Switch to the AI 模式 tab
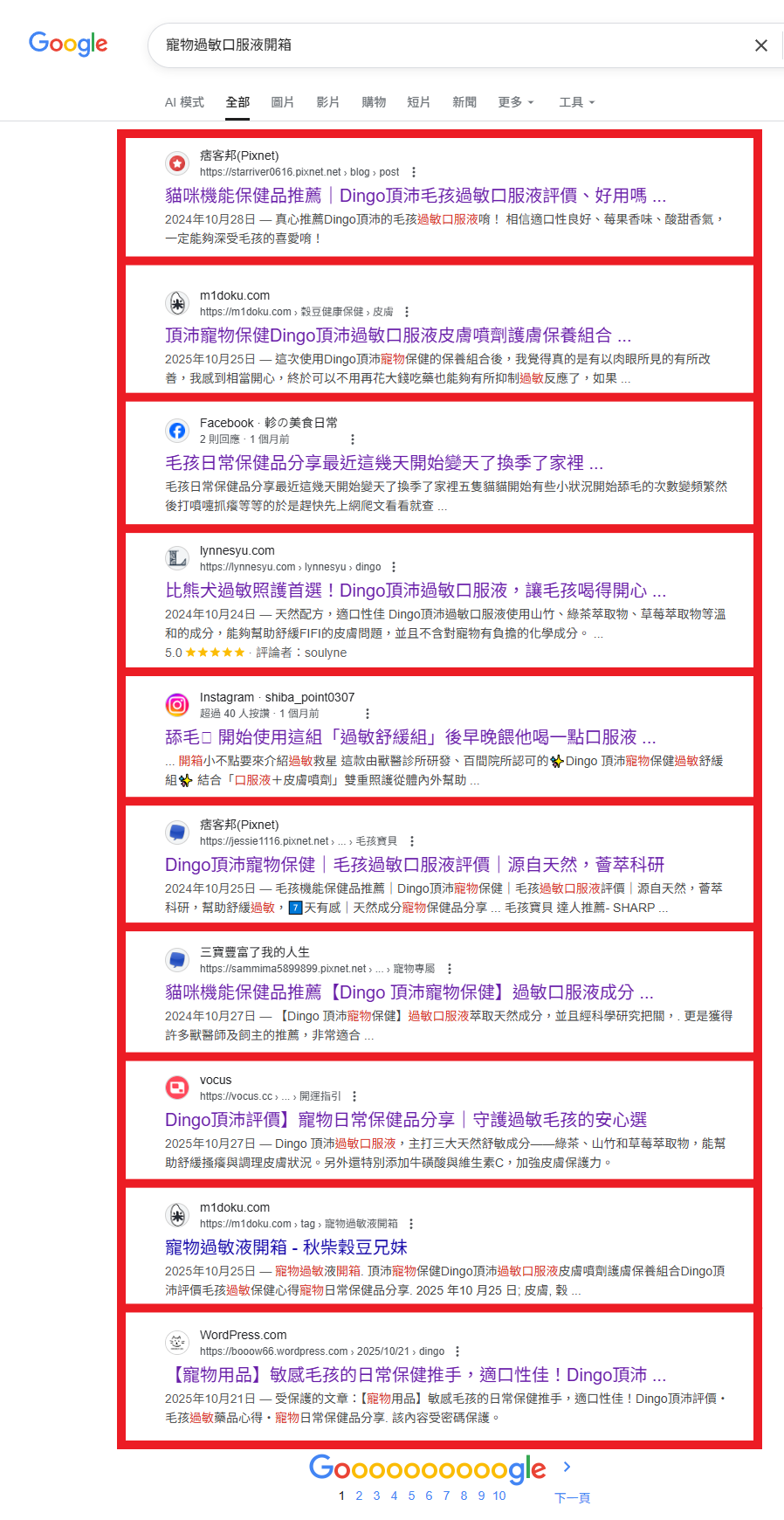This screenshot has height=1520, width=784. click(x=184, y=102)
